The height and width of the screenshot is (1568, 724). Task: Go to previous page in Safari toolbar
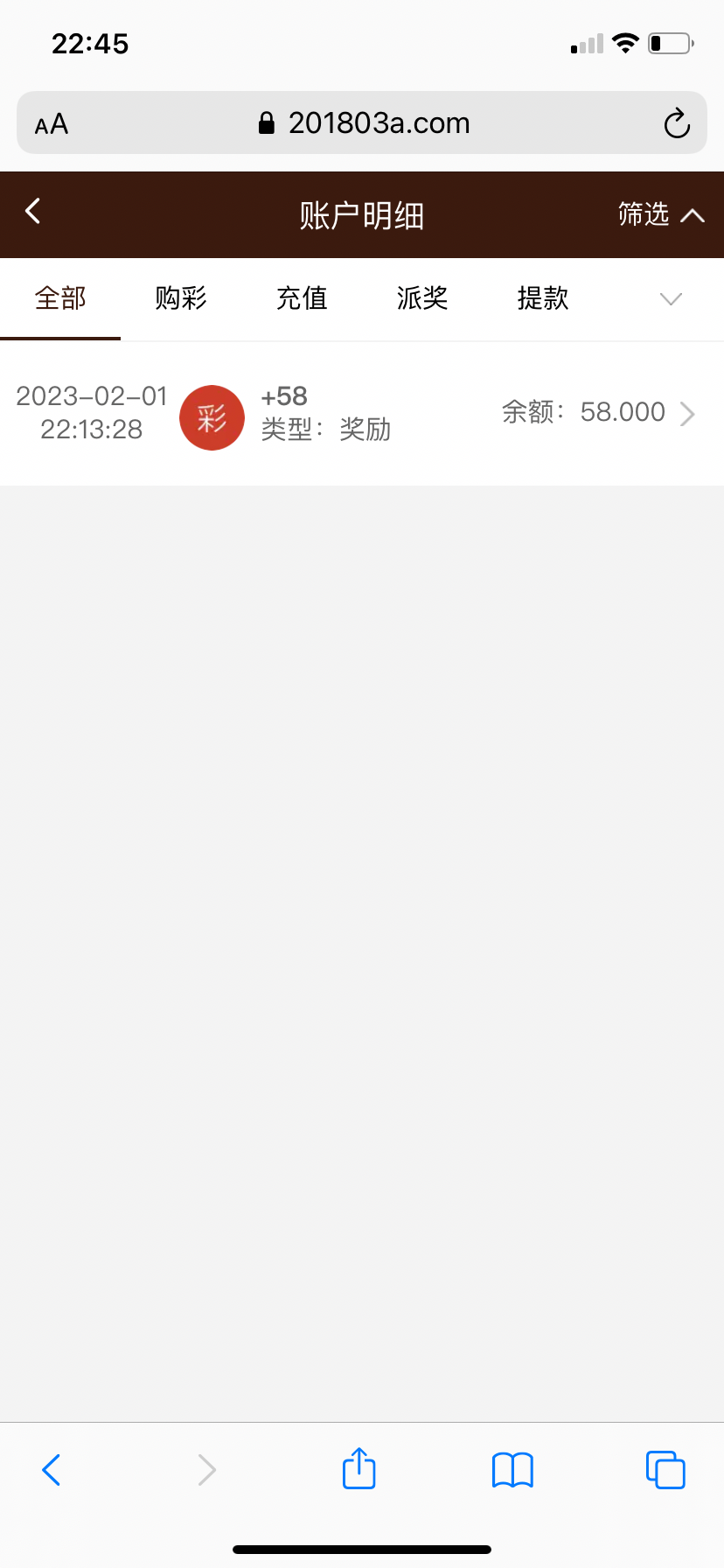click(x=52, y=1470)
